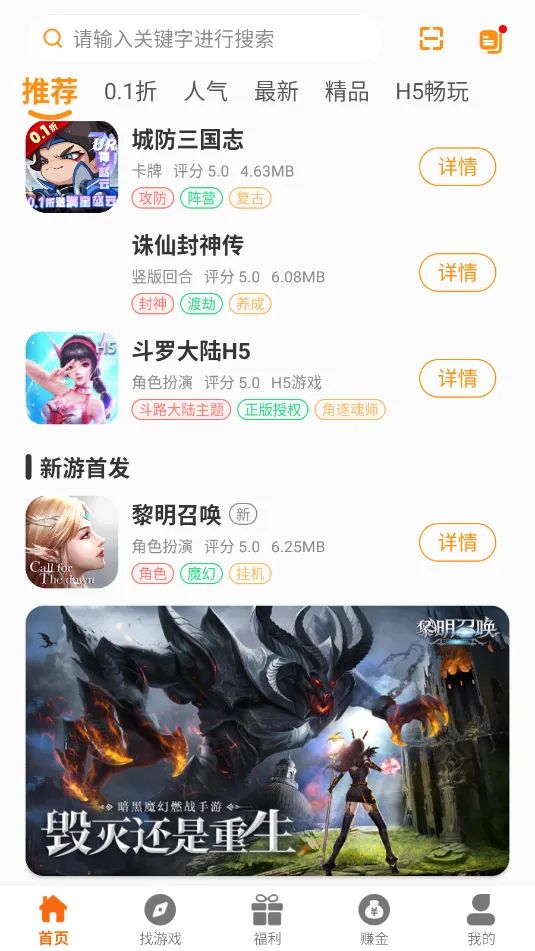Tap the 首页 home tab
Screen dimensions: 535x951
pos(53,919)
